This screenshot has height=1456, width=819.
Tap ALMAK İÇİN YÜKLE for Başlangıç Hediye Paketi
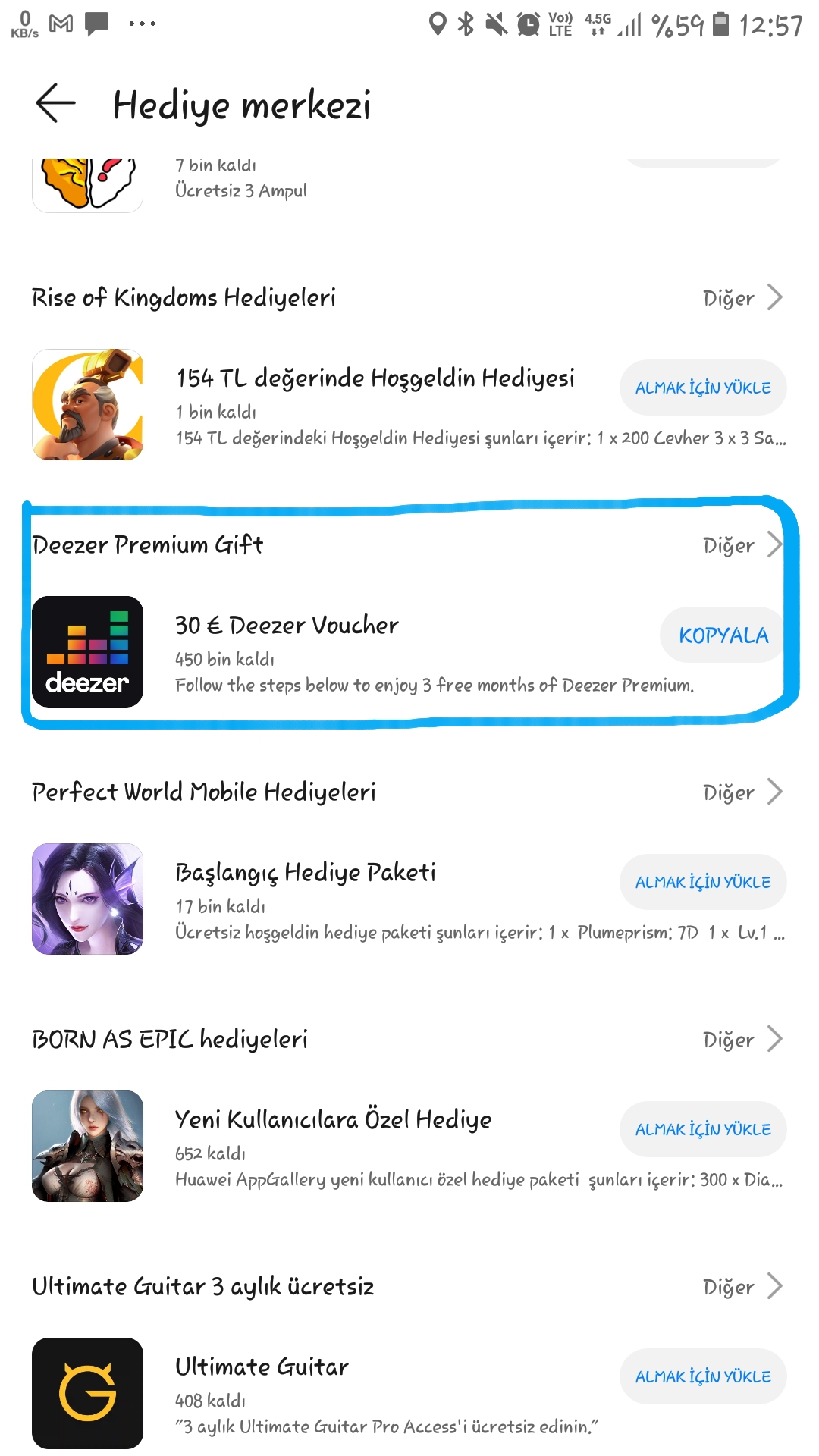pyautogui.click(x=702, y=882)
